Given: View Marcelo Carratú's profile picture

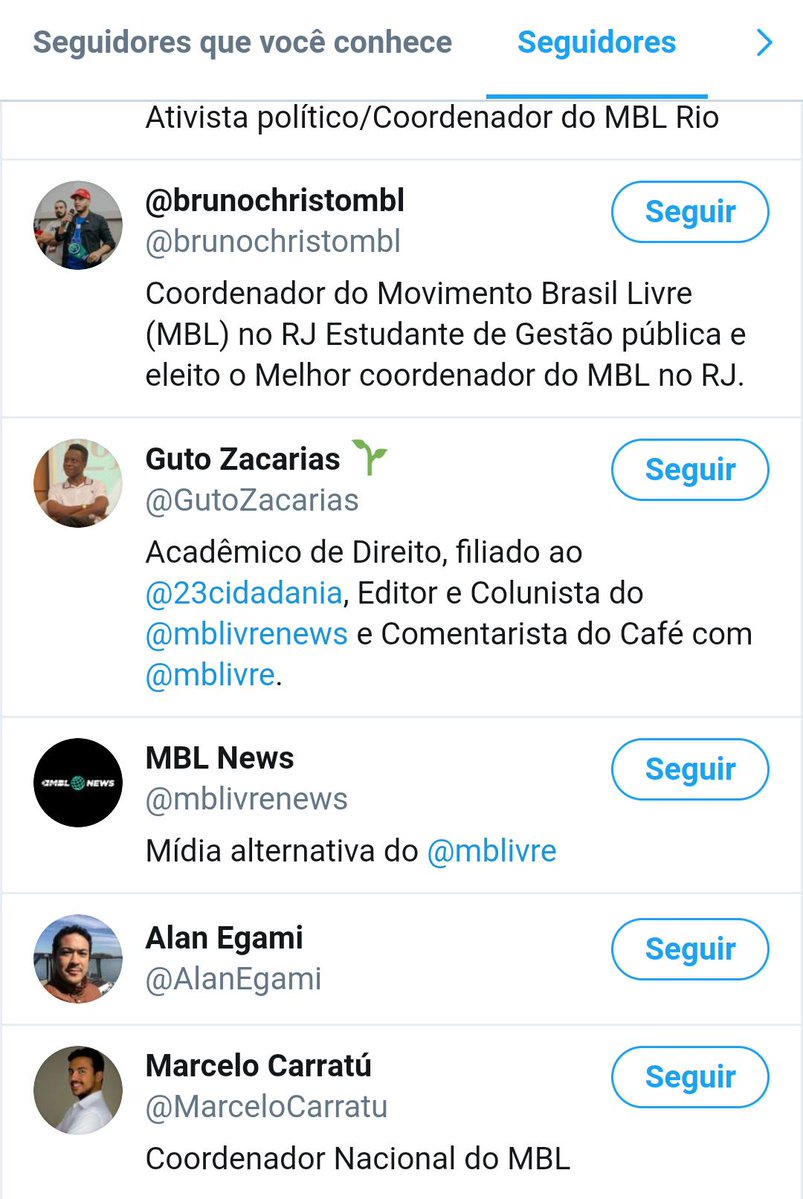Looking at the screenshot, I should point(78,1090).
